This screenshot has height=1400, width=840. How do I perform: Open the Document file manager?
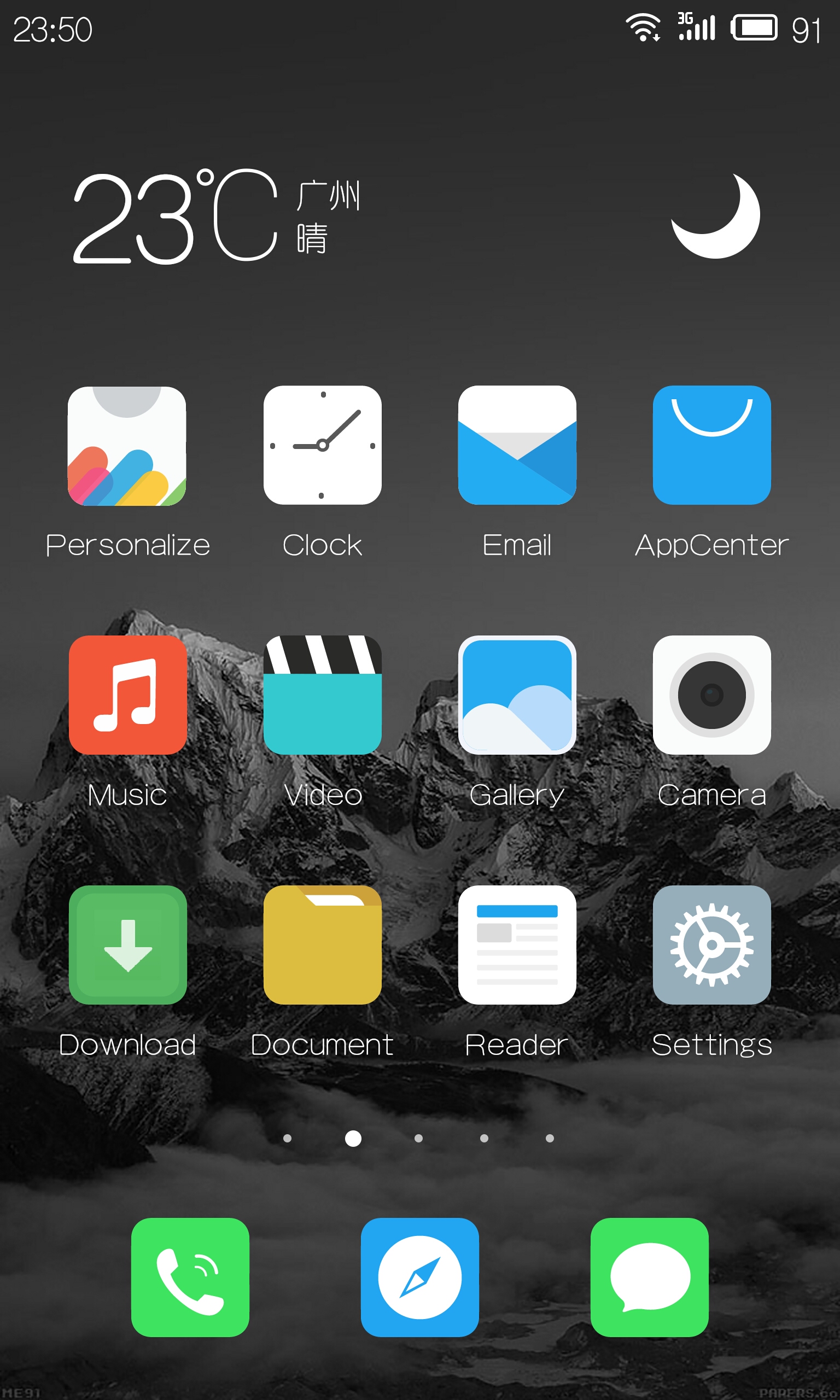tap(323, 945)
